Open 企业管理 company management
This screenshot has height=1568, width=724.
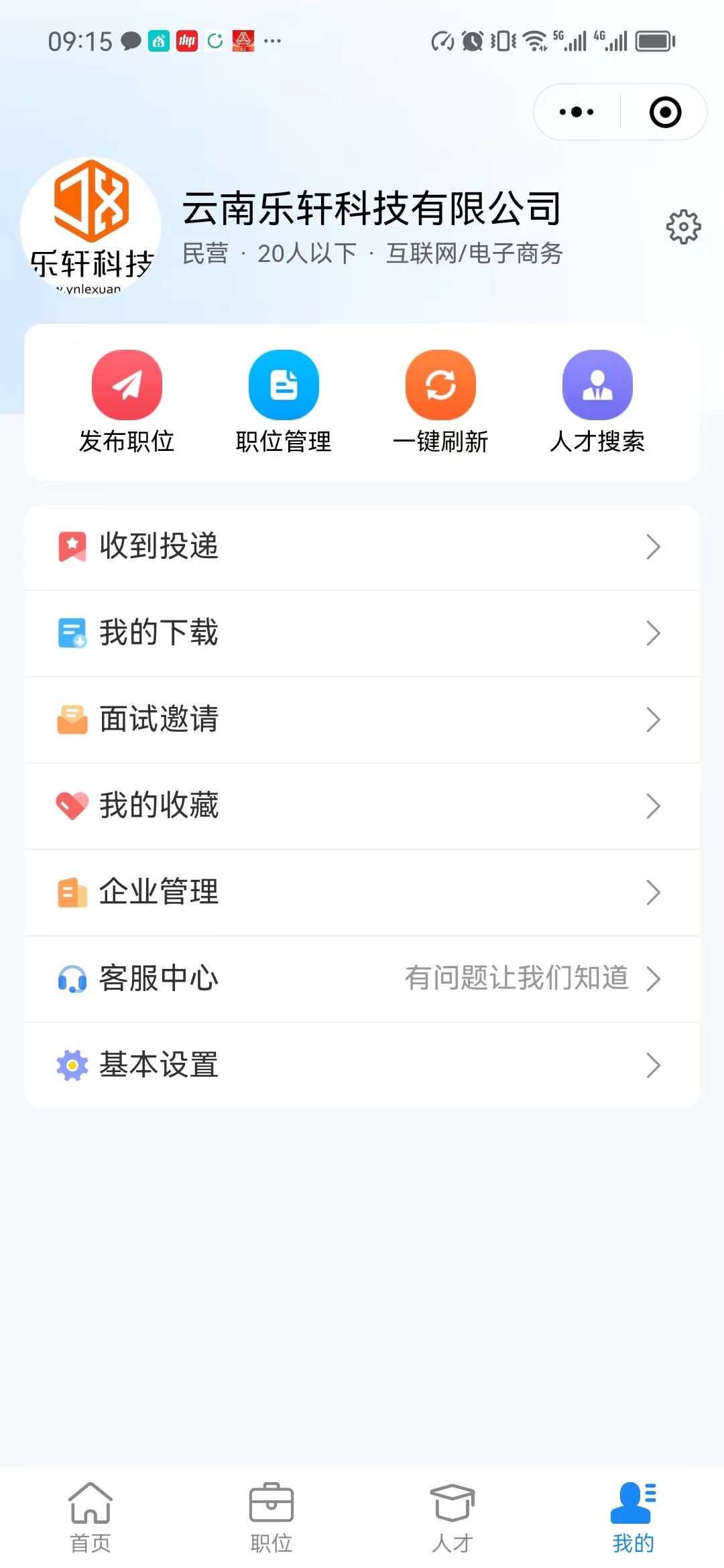coord(362,893)
